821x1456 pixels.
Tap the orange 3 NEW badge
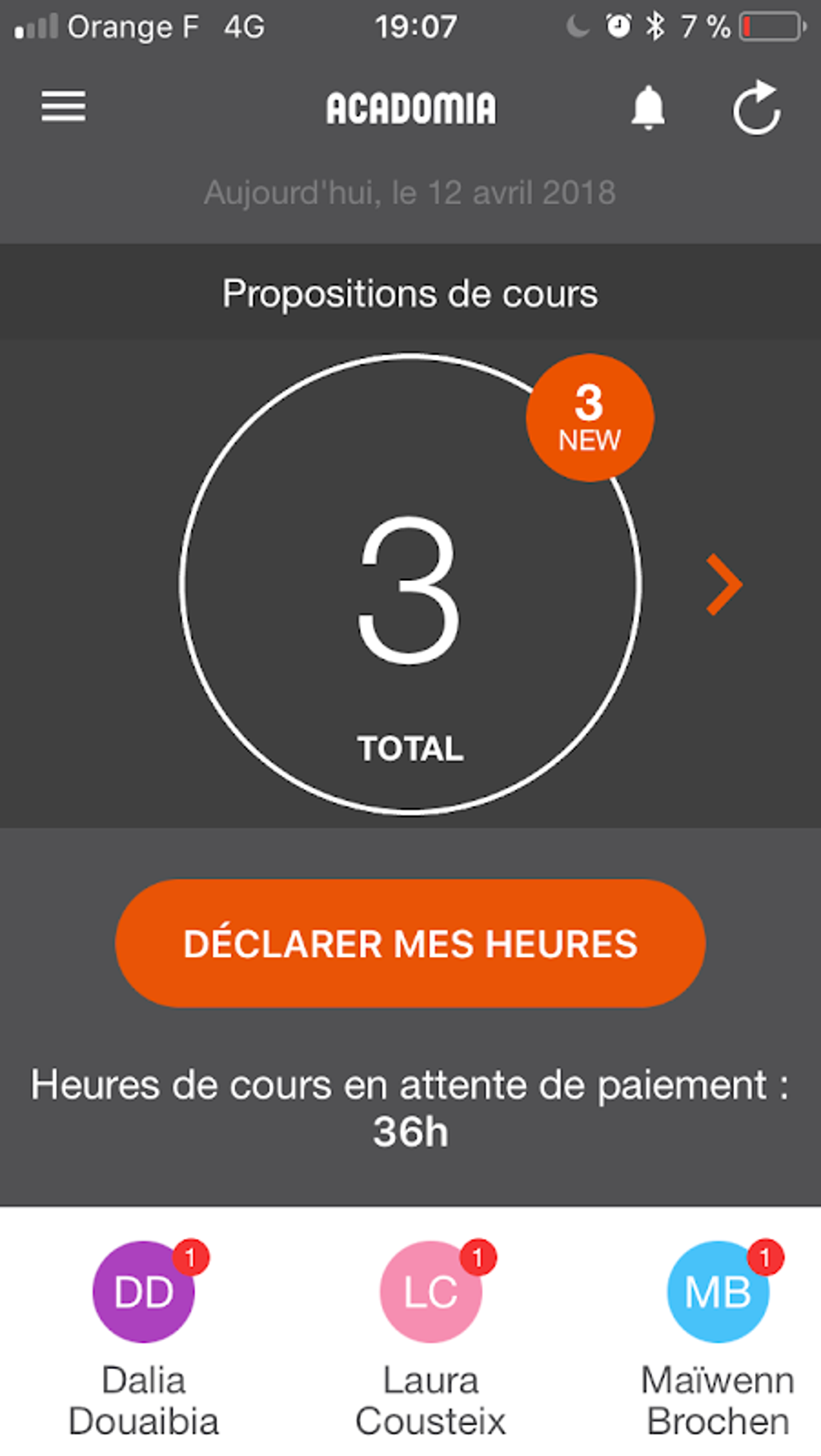(x=589, y=417)
